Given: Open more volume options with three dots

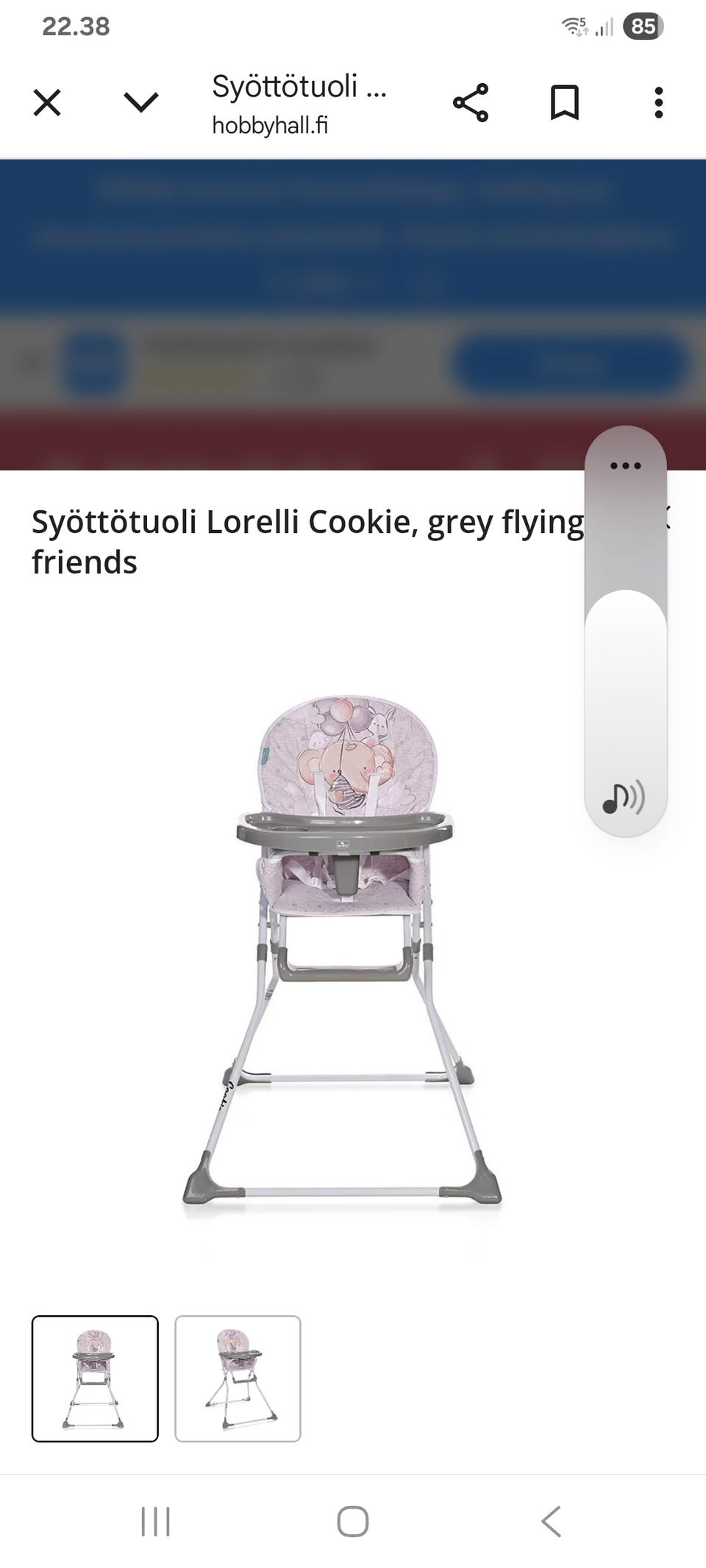Looking at the screenshot, I should 626,465.
